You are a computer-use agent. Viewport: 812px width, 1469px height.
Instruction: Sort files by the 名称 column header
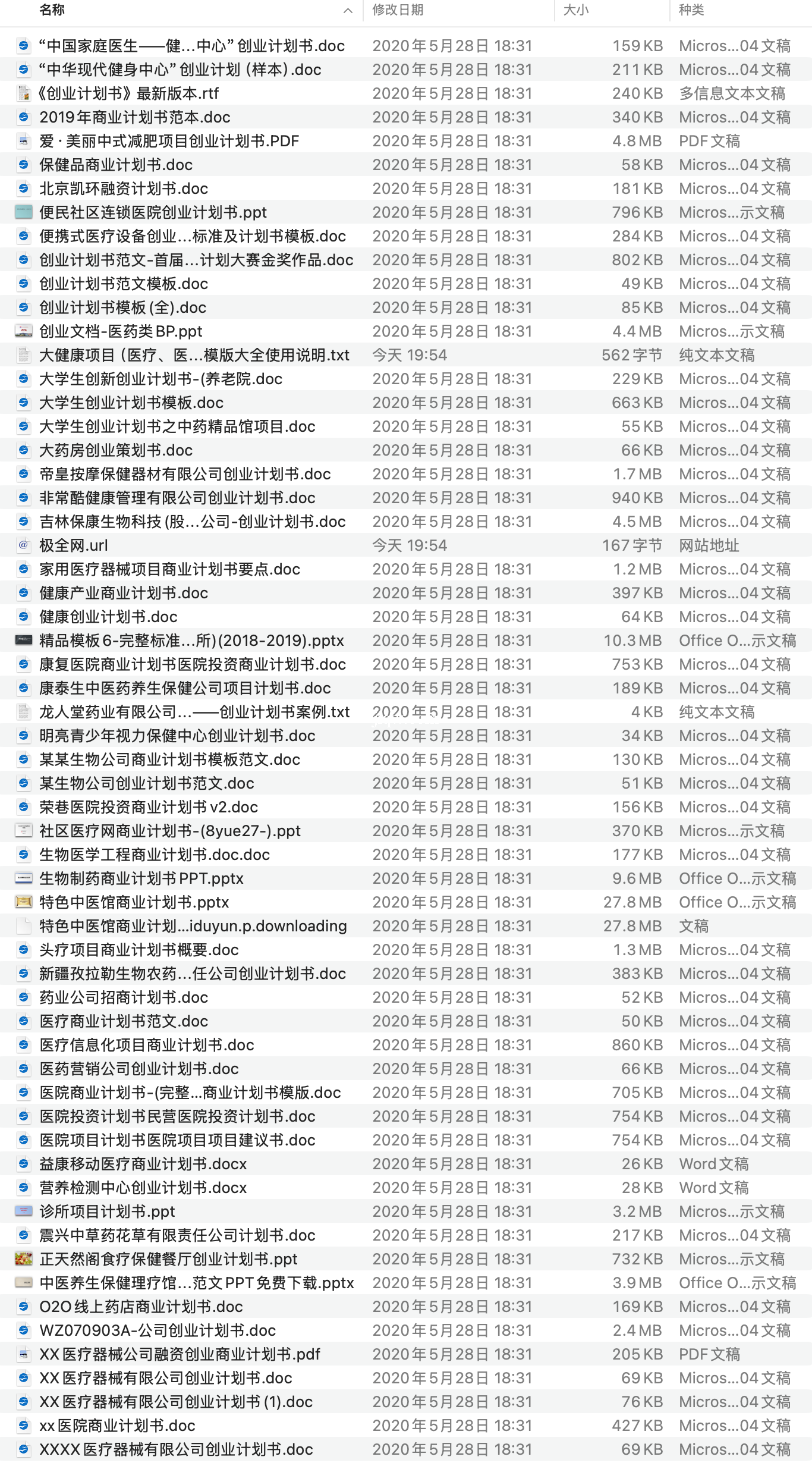(52, 10)
